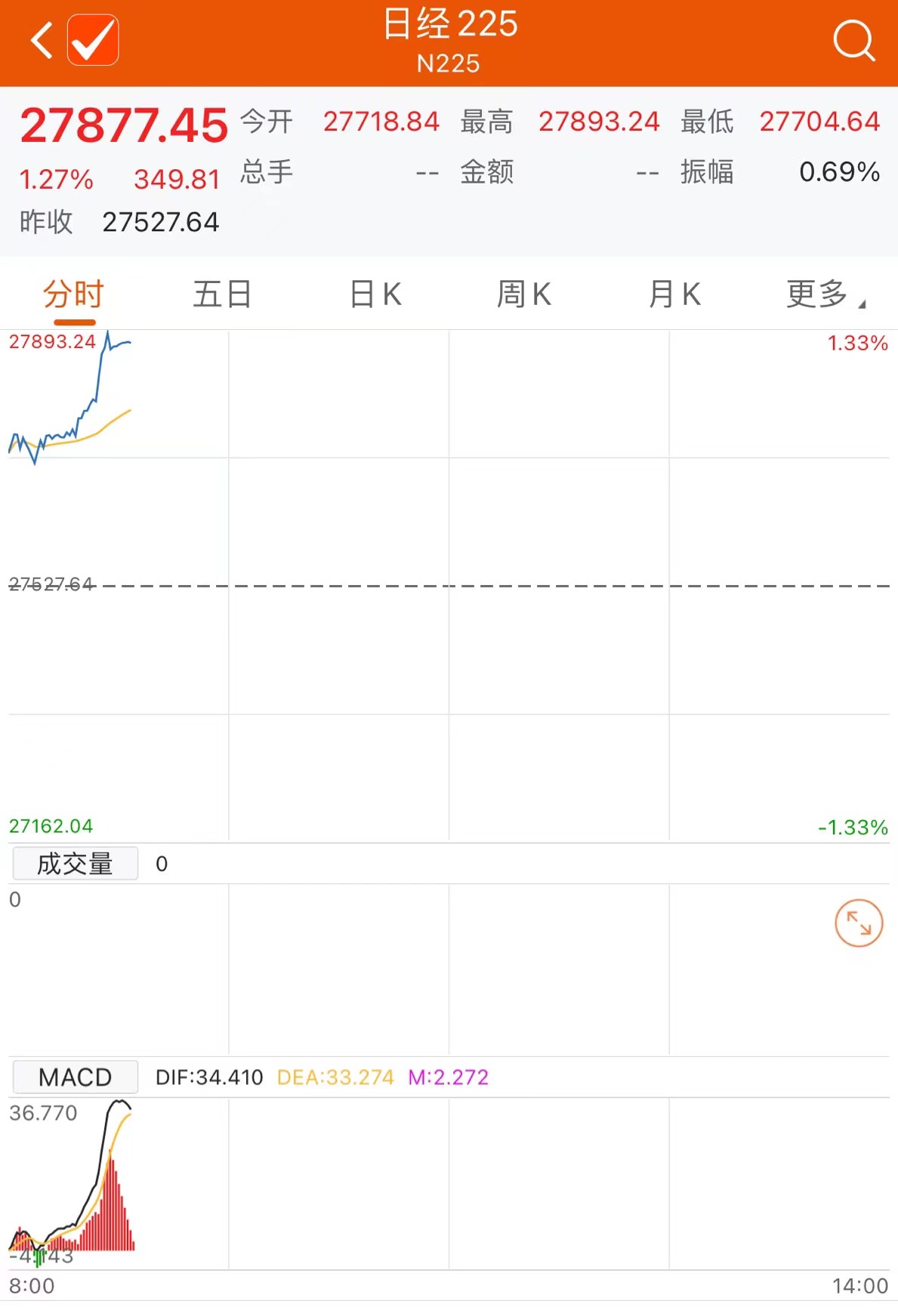
Task: Go back using the header arrow
Action: coord(42,40)
